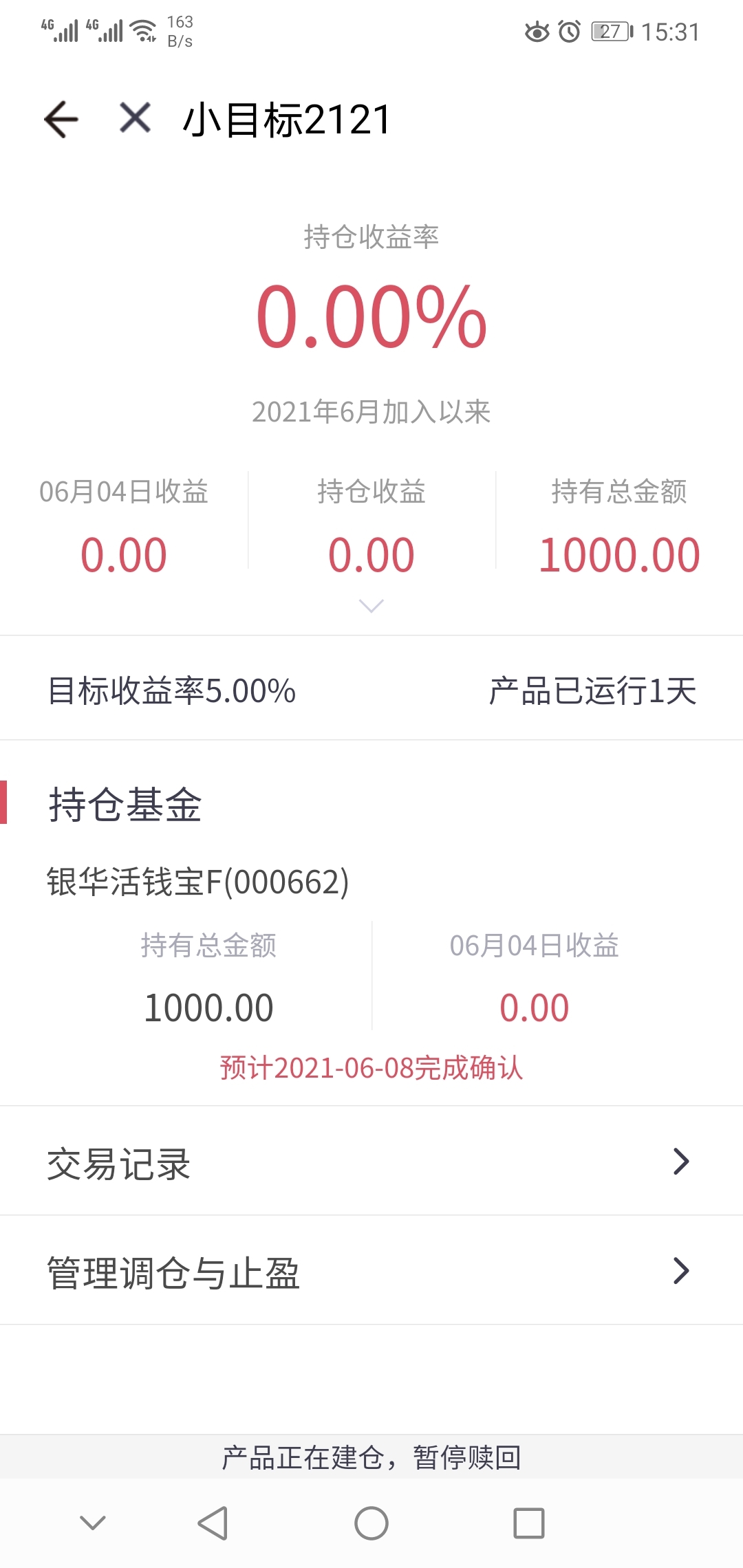
Task: Close the 小目标2121 page
Action: pos(135,118)
